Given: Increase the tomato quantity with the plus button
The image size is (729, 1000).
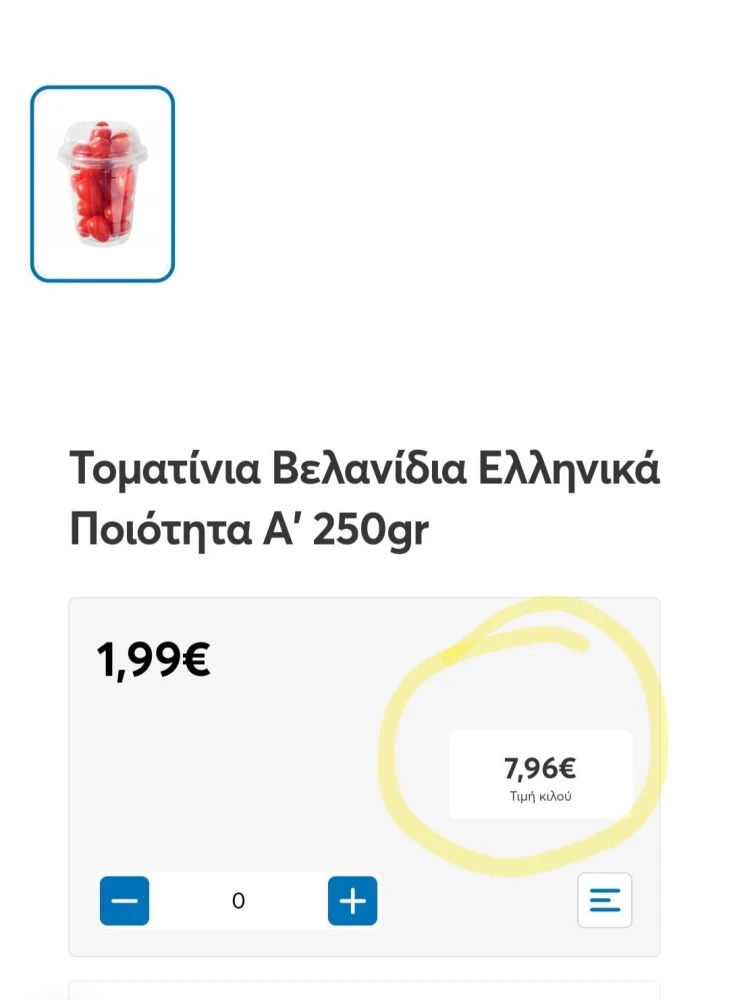Looking at the screenshot, I should (x=352, y=901).
